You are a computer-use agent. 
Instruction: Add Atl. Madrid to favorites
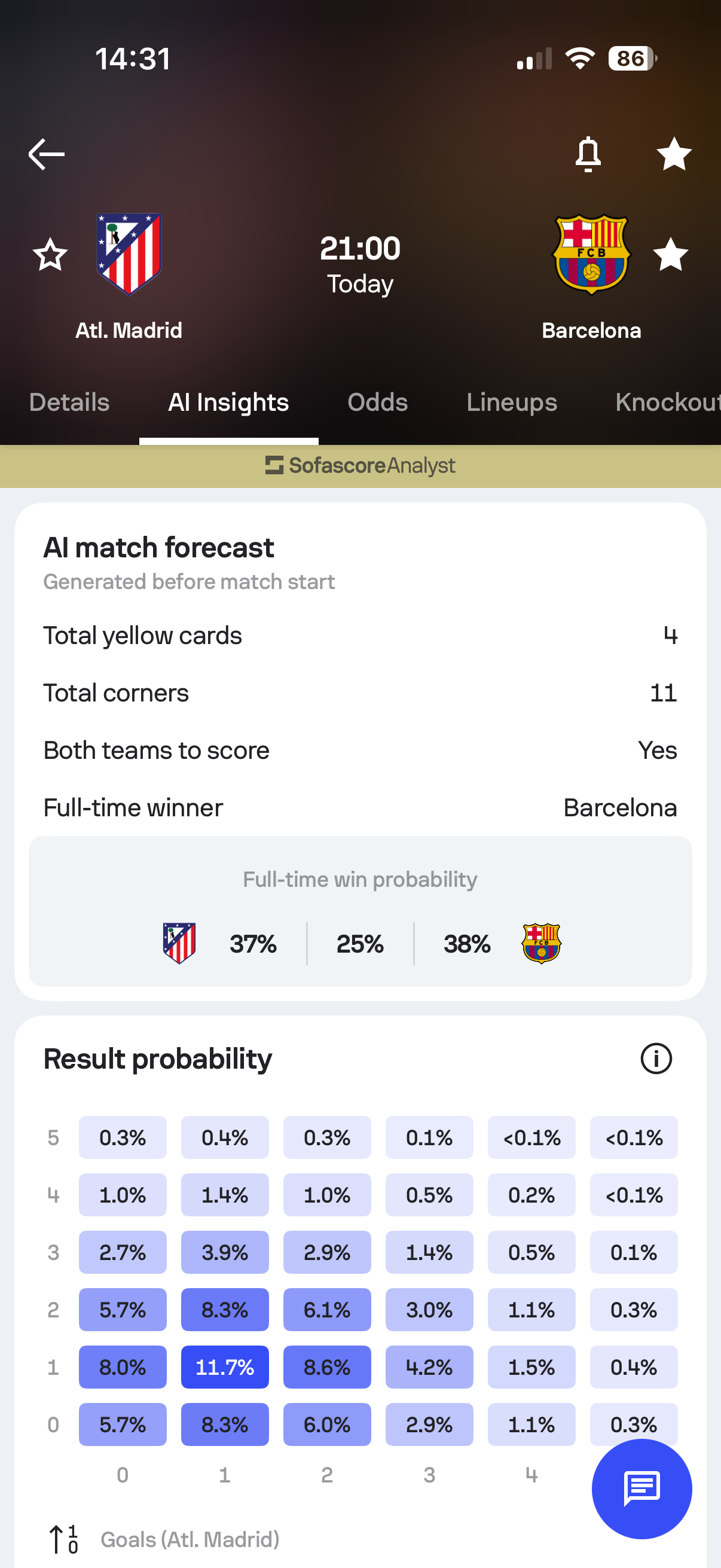[50, 254]
